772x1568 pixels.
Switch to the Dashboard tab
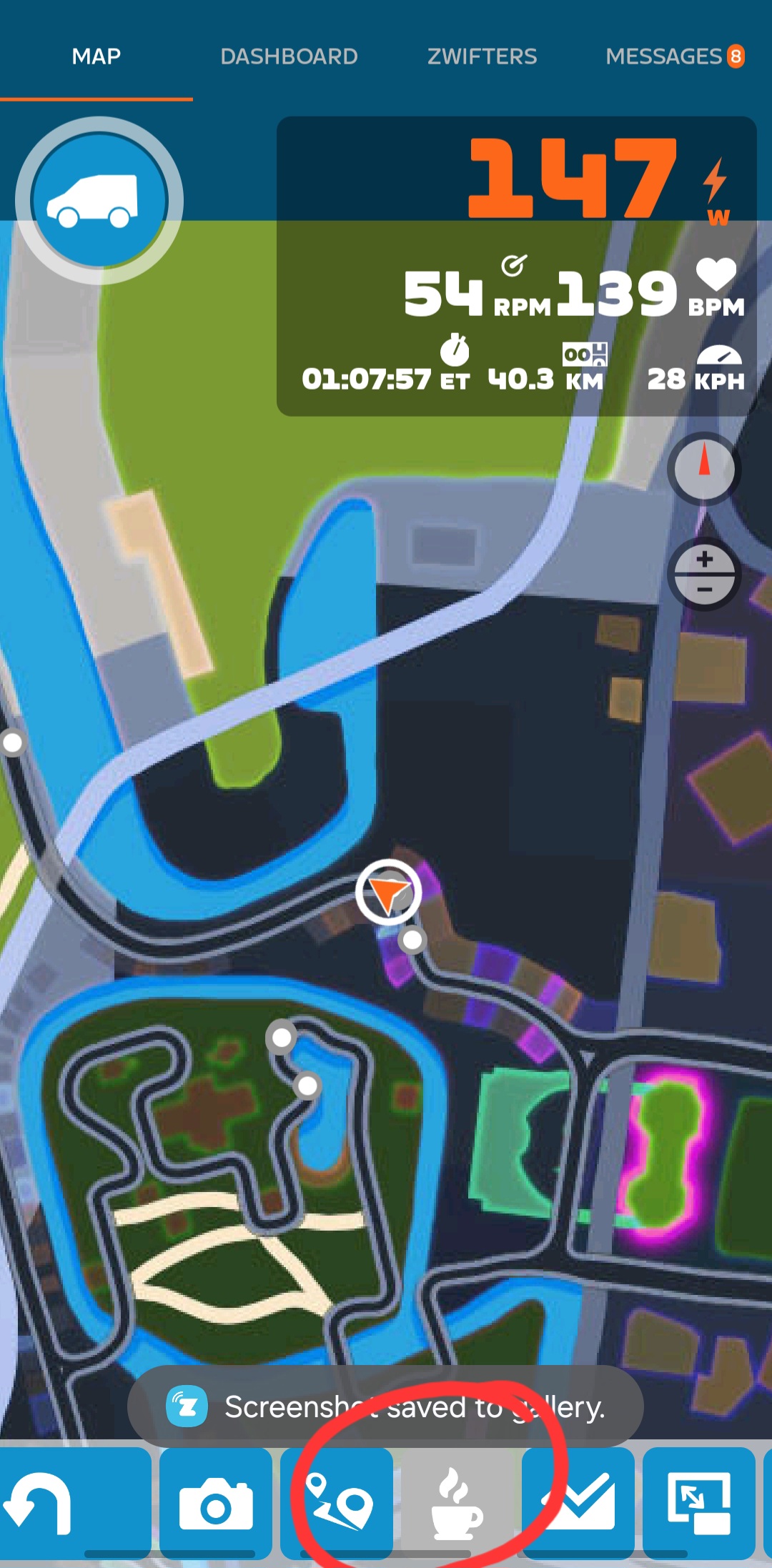tap(289, 56)
